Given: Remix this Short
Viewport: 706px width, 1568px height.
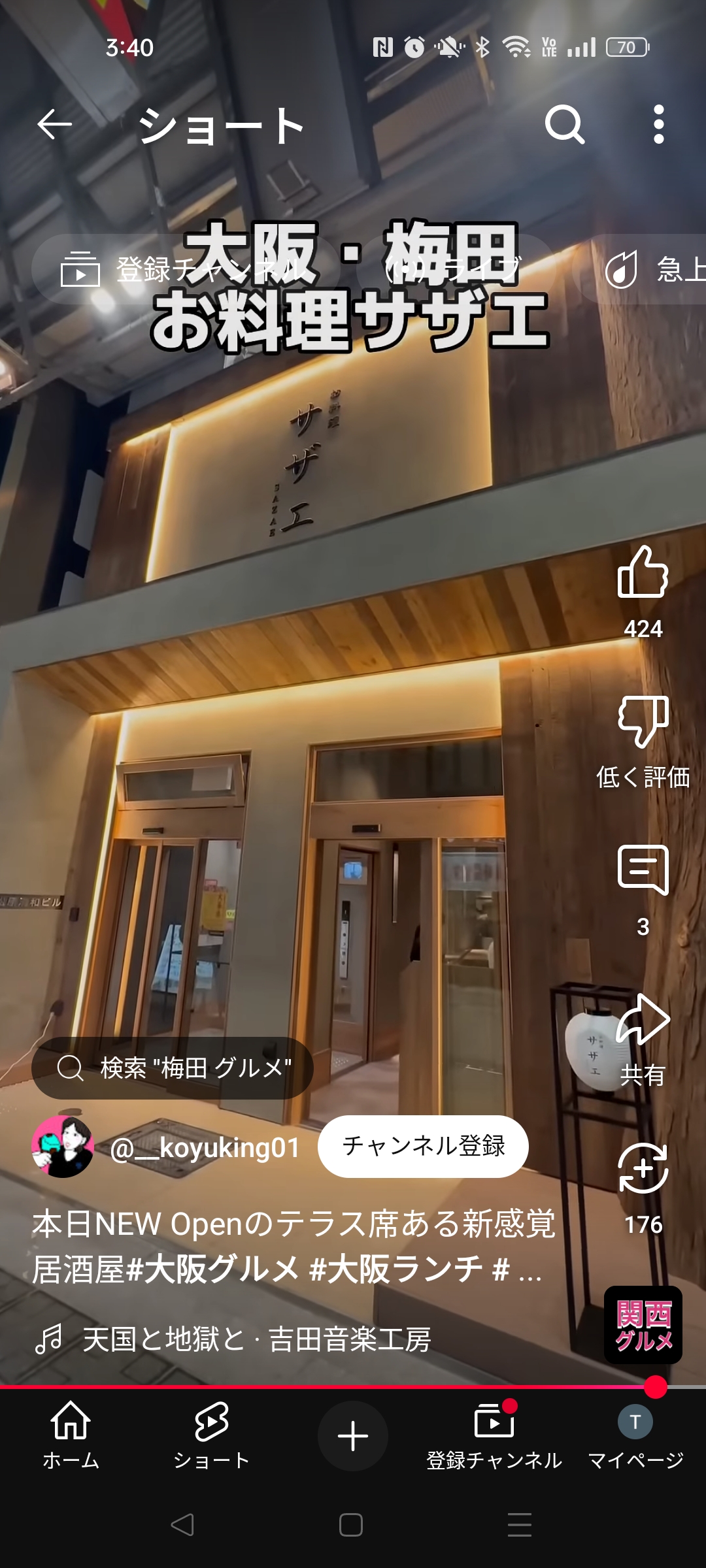Looking at the screenshot, I should pyautogui.click(x=643, y=1169).
